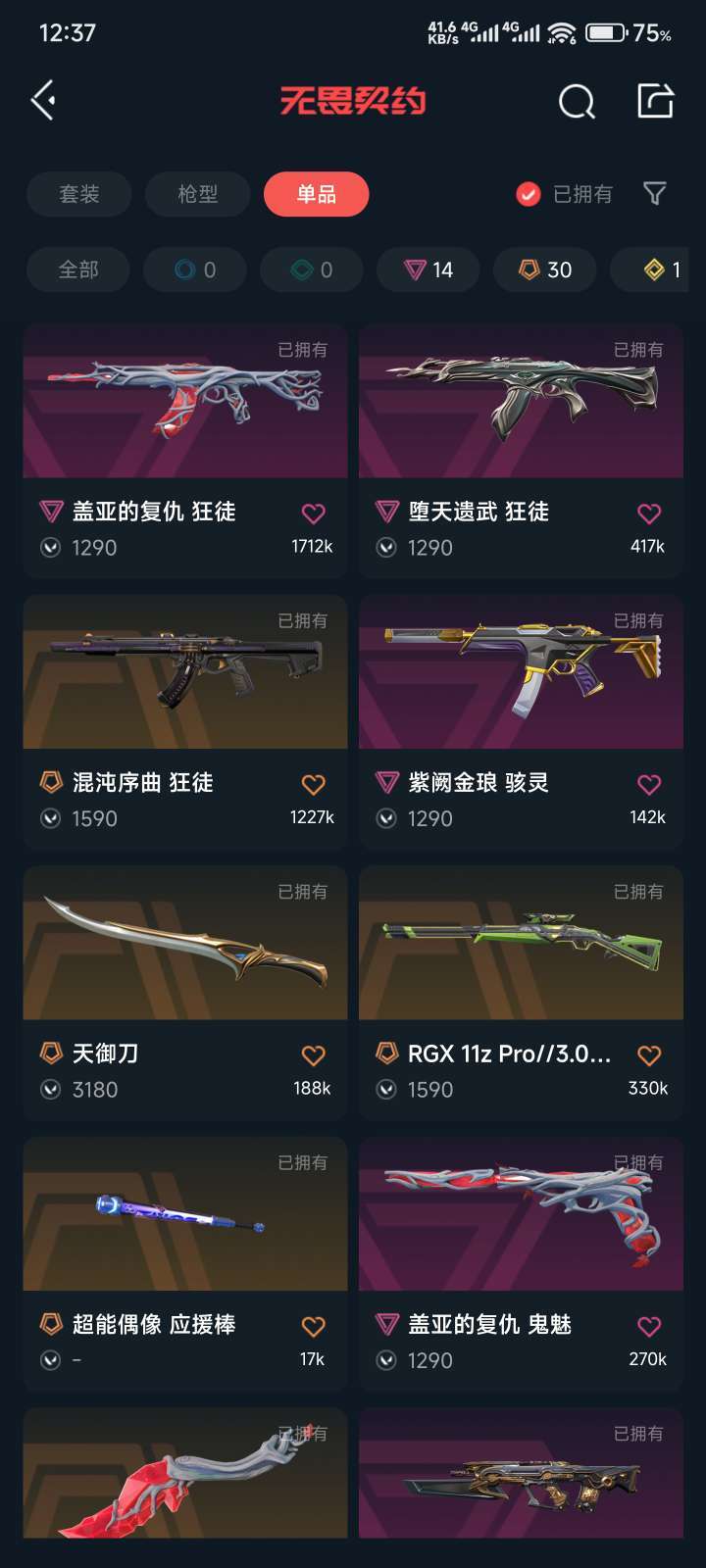This screenshot has height=1568, width=706.
Task: Open the RGX 11z Pro//3.0 card
Action: coord(521,993)
